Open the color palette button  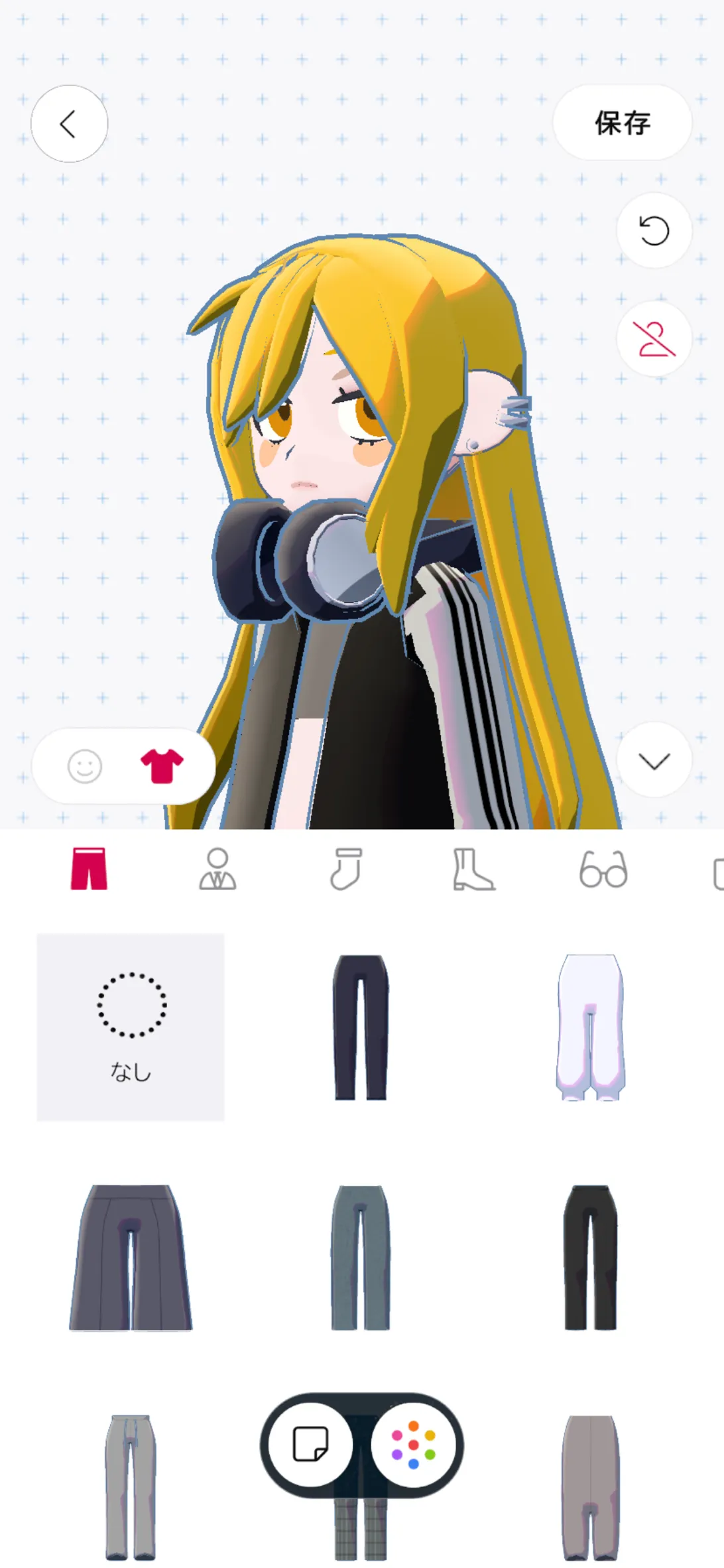point(413,1445)
